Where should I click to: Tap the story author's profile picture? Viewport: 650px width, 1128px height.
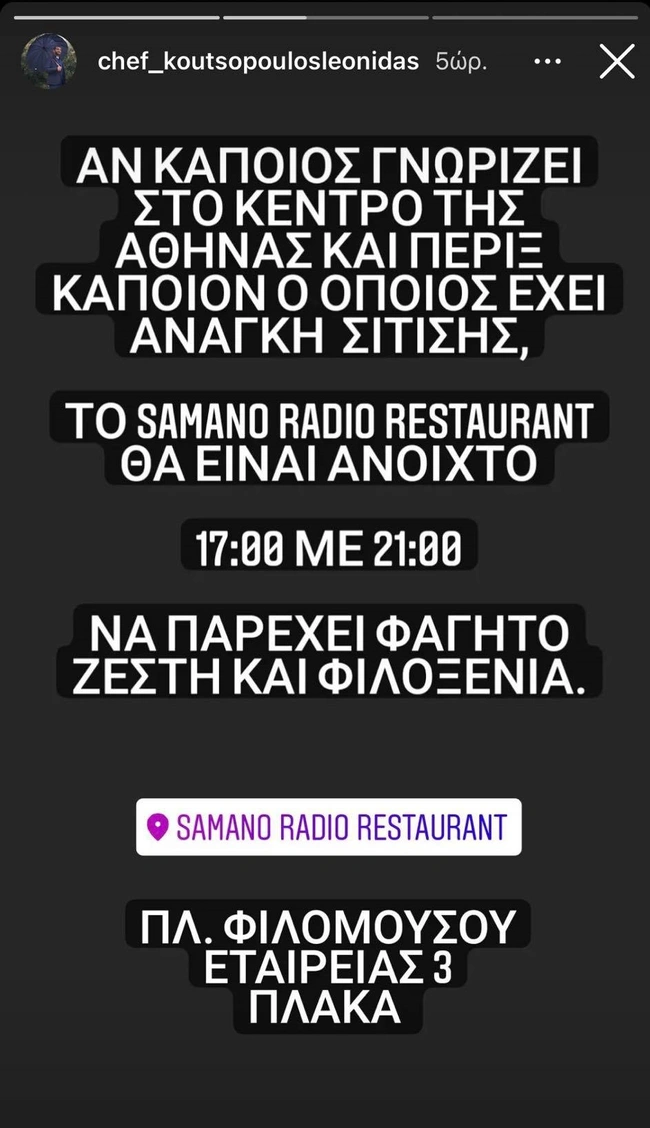point(49,62)
